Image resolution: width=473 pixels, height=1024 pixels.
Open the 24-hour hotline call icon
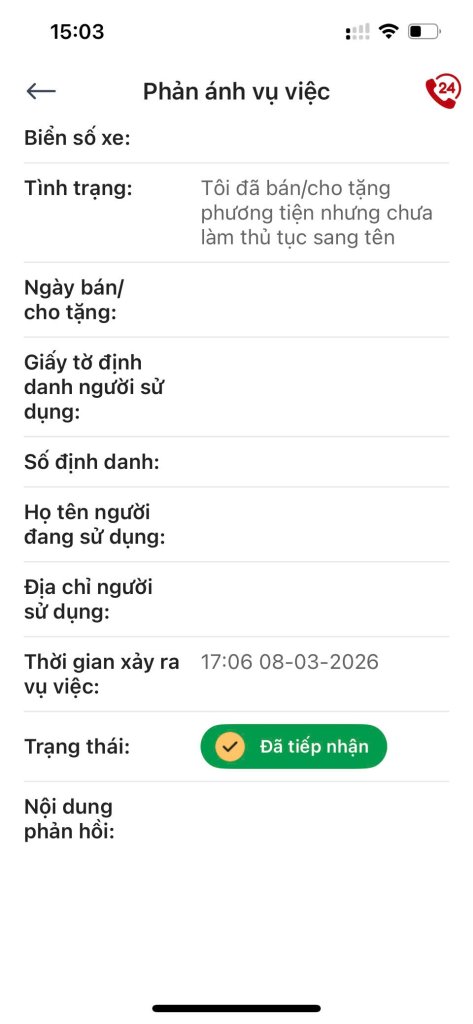click(x=442, y=91)
